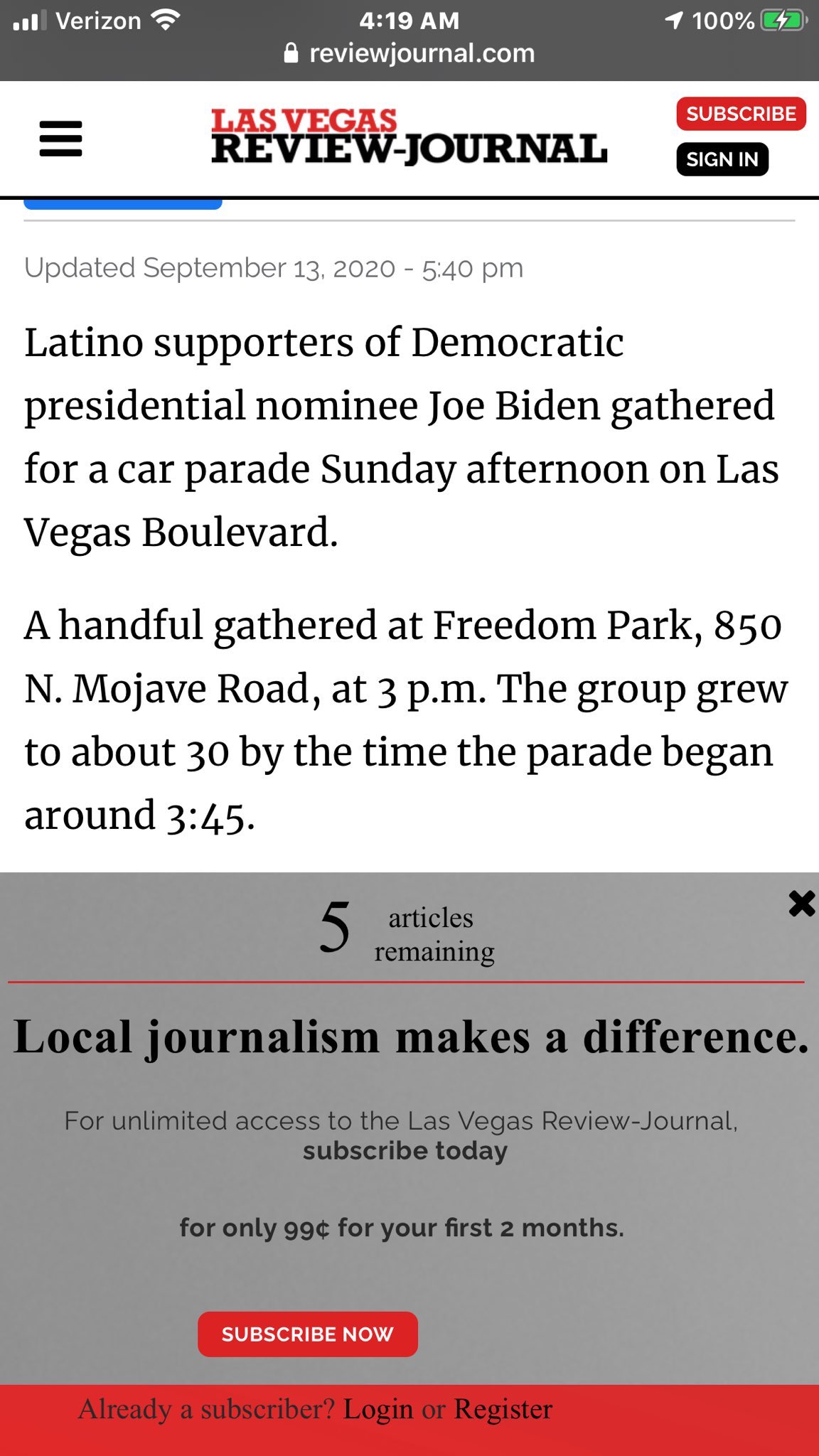Go to the Las Vegas Review-Journal homepage logo
This screenshot has width=819, height=1456.
[409, 137]
